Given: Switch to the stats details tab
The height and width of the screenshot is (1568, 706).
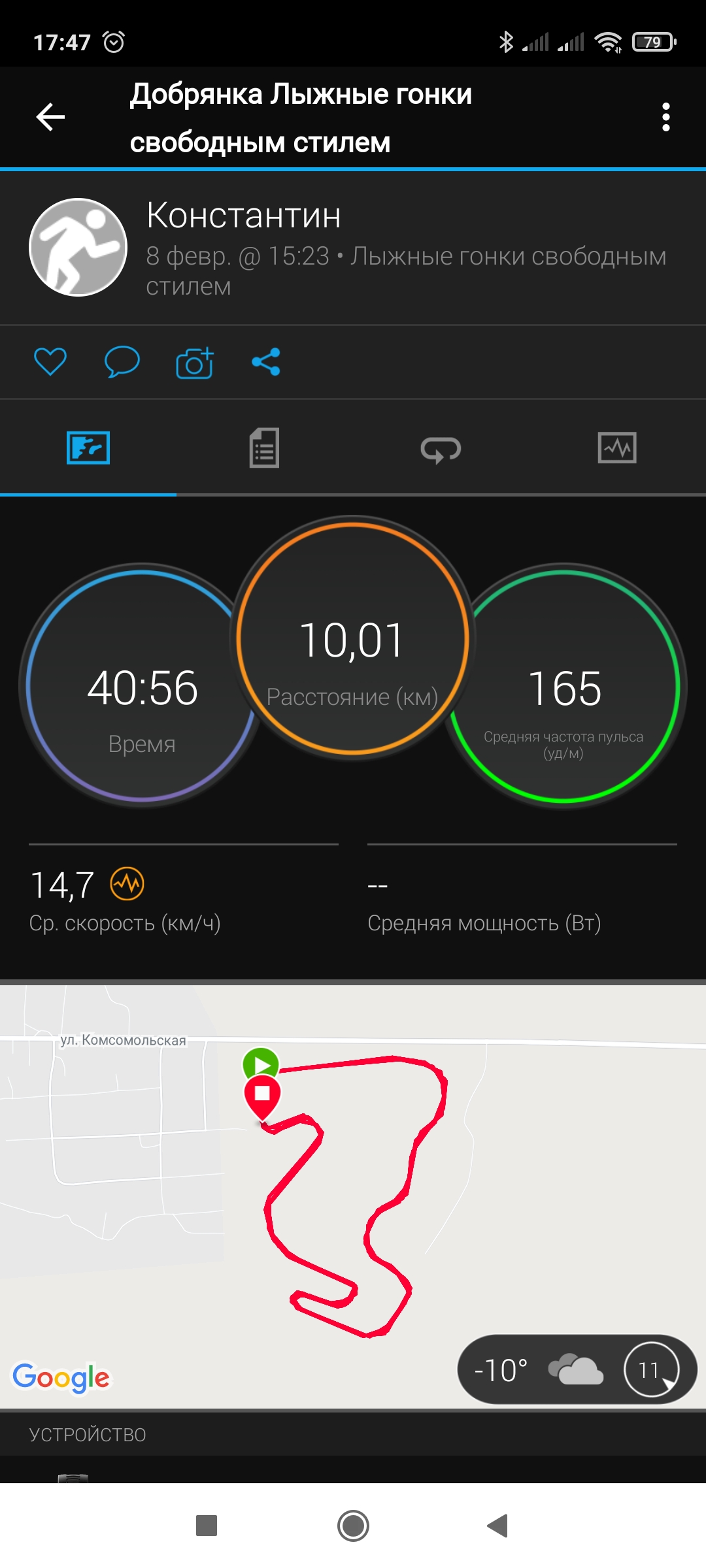Looking at the screenshot, I should [264, 448].
